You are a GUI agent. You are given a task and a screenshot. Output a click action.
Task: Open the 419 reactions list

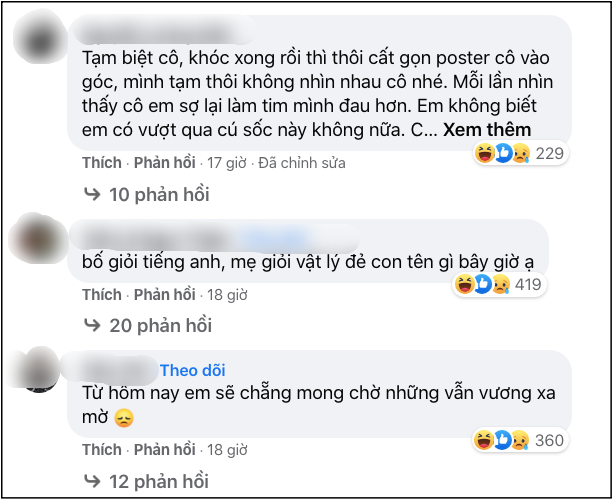pyautogui.click(x=508, y=285)
